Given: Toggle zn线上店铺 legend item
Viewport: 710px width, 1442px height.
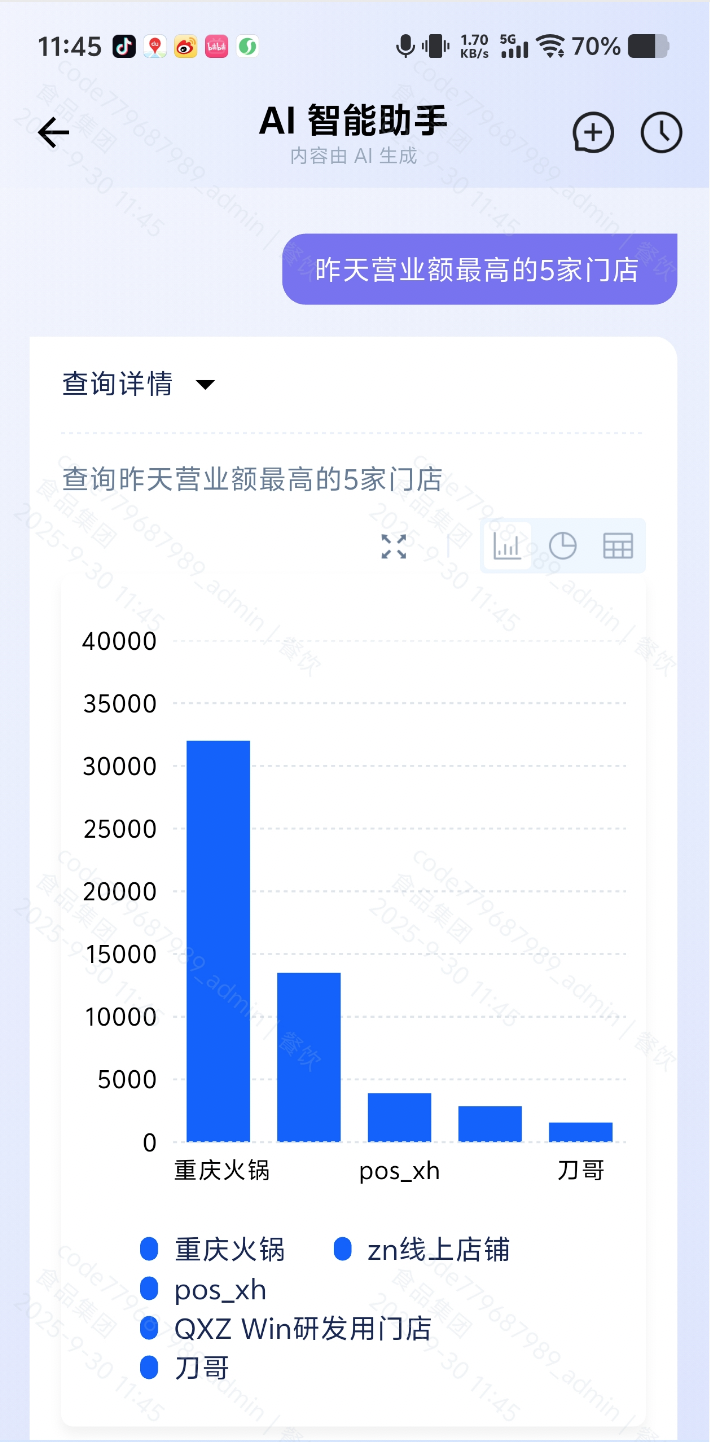Looking at the screenshot, I should tap(422, 1249).
